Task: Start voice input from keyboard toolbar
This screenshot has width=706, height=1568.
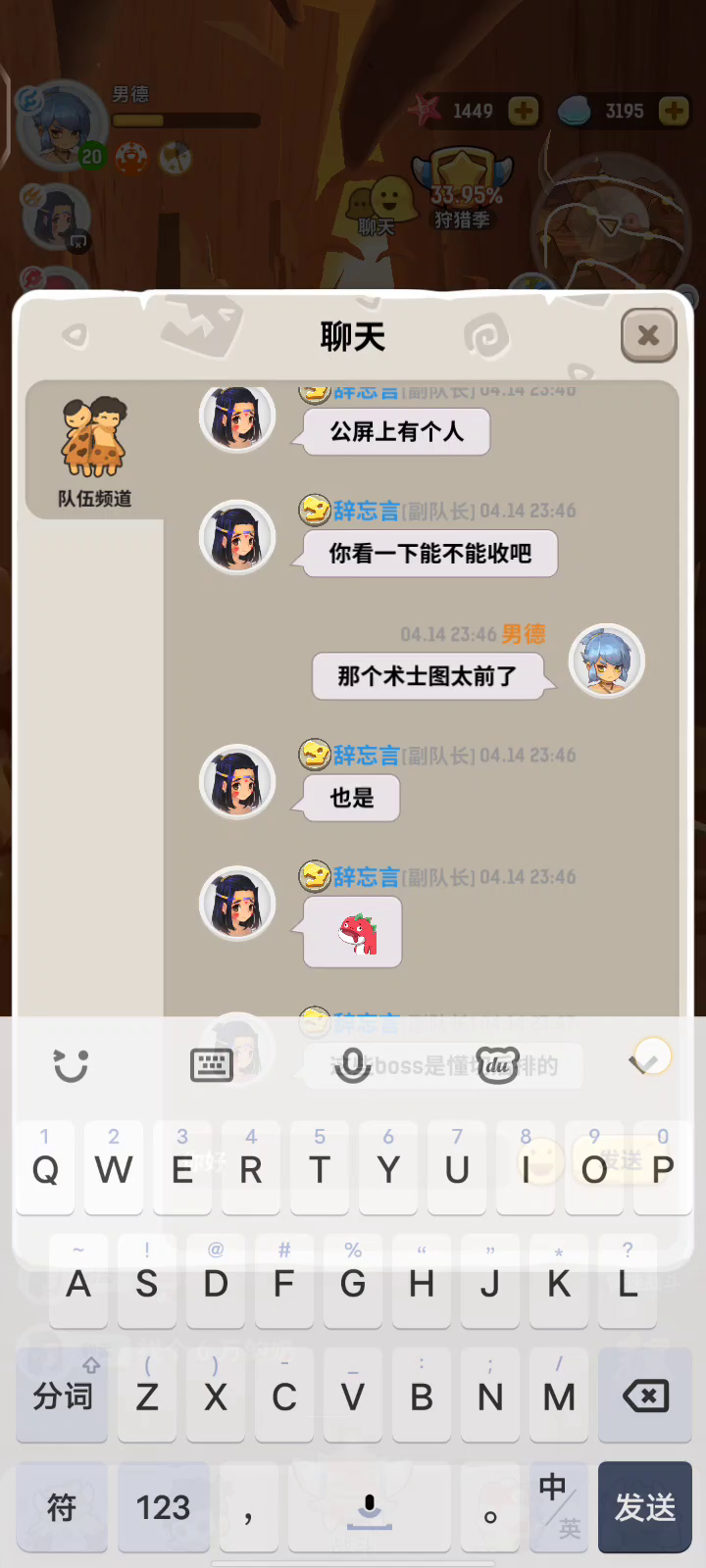Action: [x=352, y=1065]
